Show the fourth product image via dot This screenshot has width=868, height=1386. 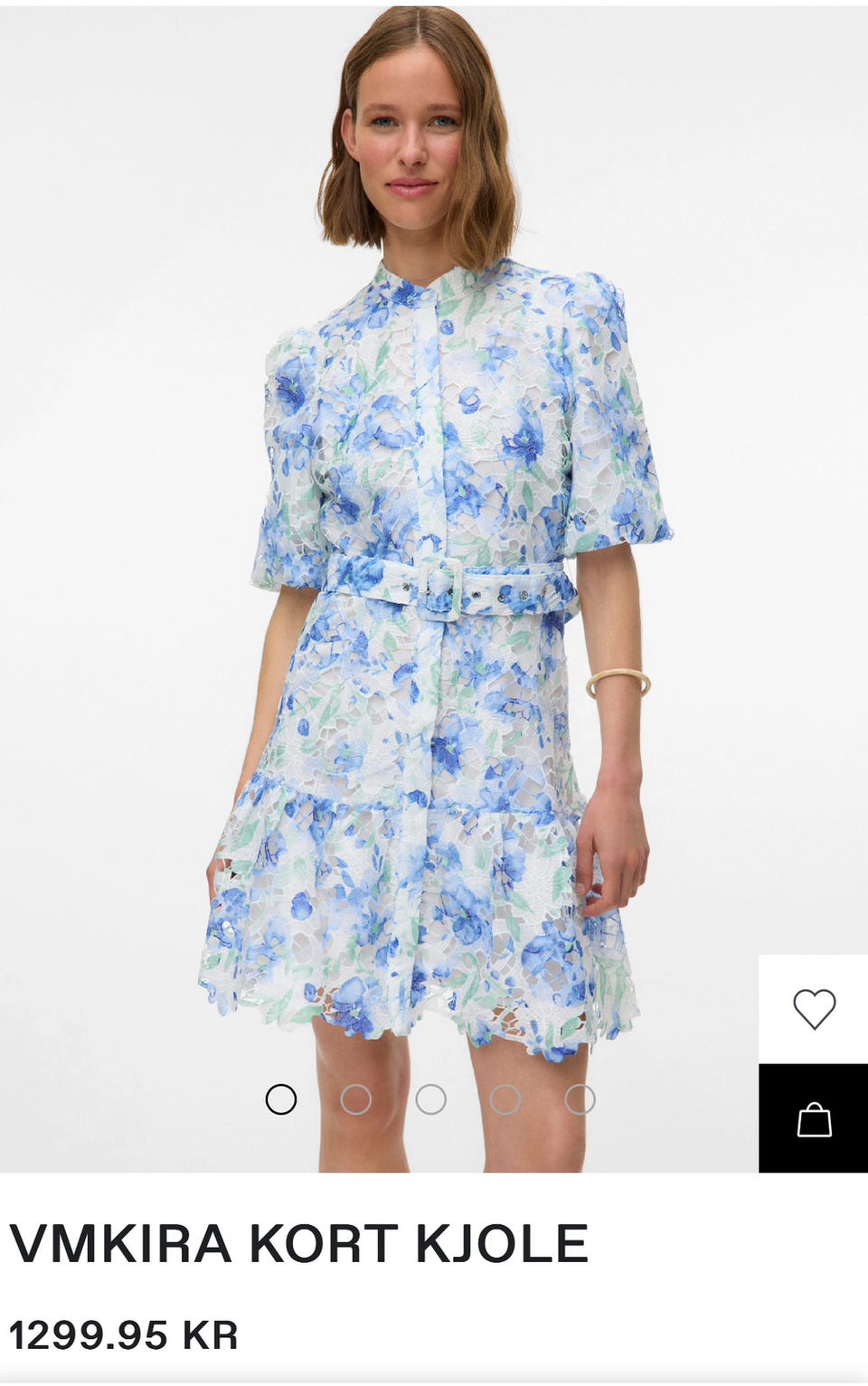505,1099
